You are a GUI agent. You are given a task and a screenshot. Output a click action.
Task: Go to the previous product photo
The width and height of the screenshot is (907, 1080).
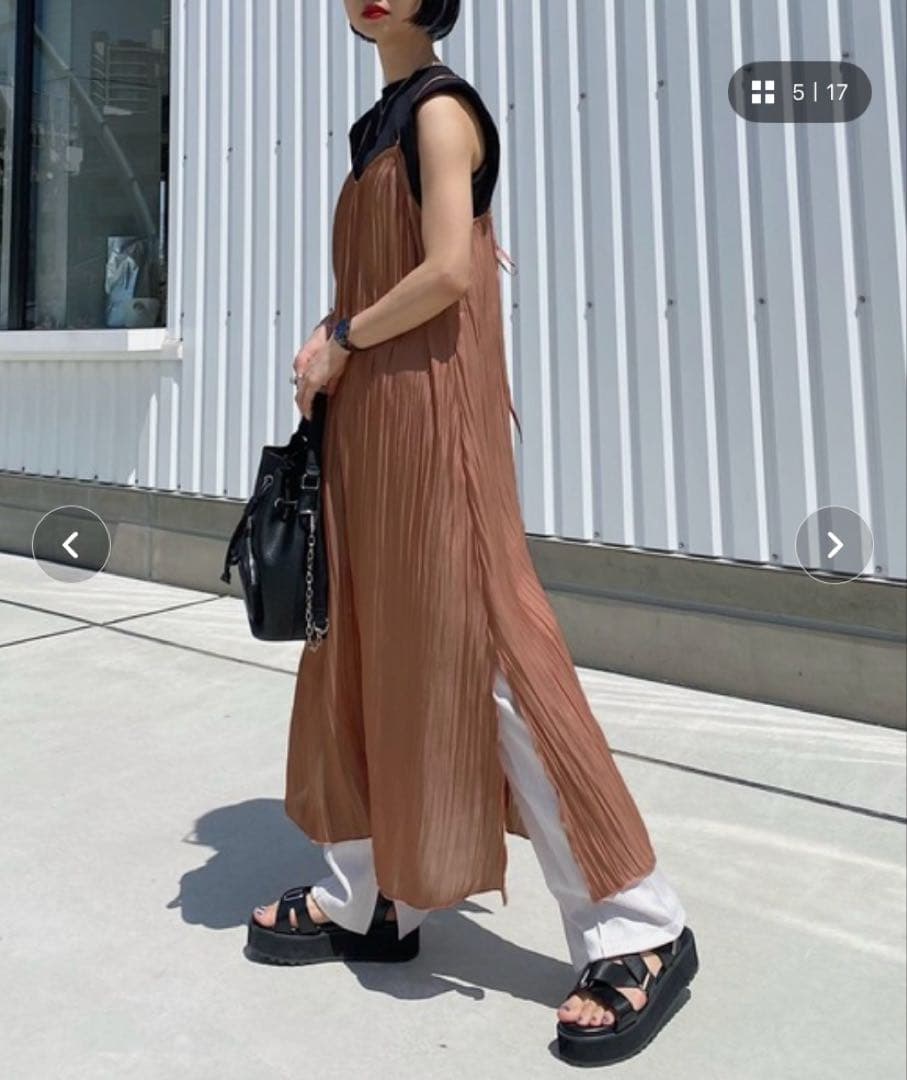(71, 545)
